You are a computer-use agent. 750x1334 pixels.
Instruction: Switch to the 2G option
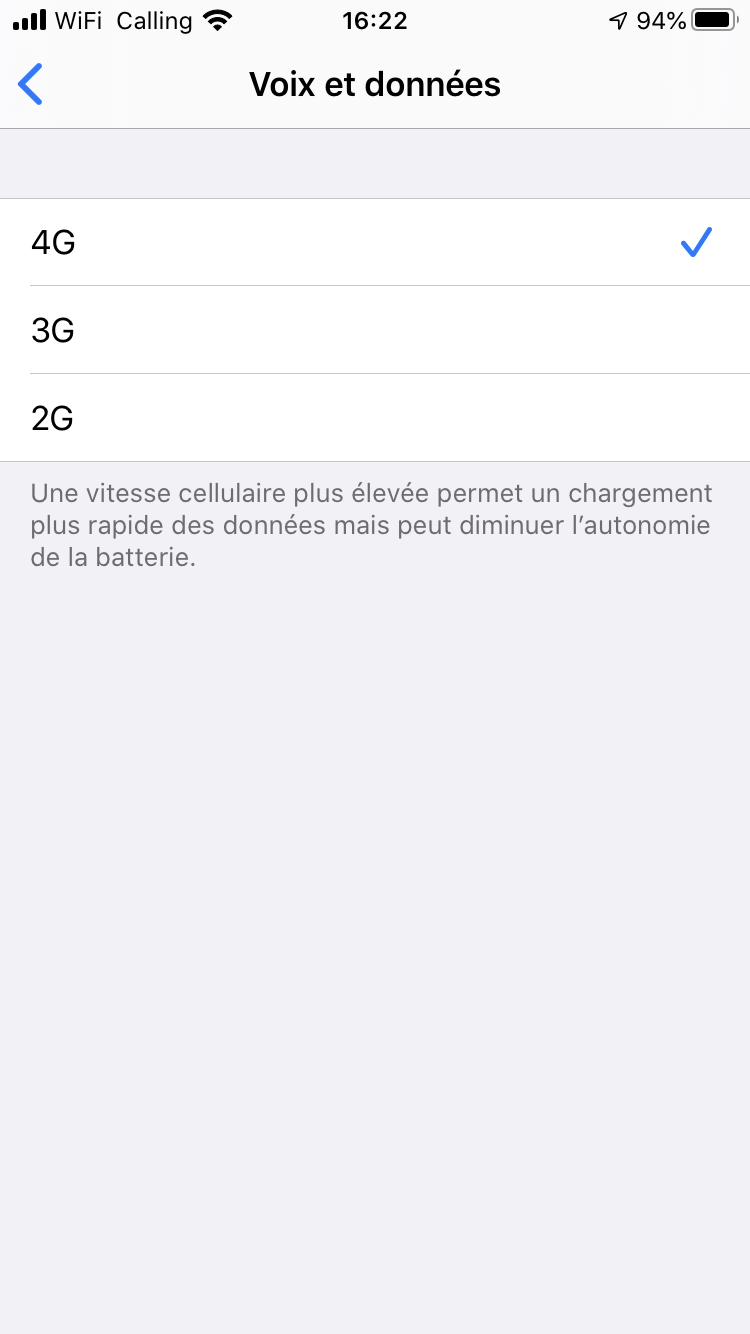click(375, 418)
